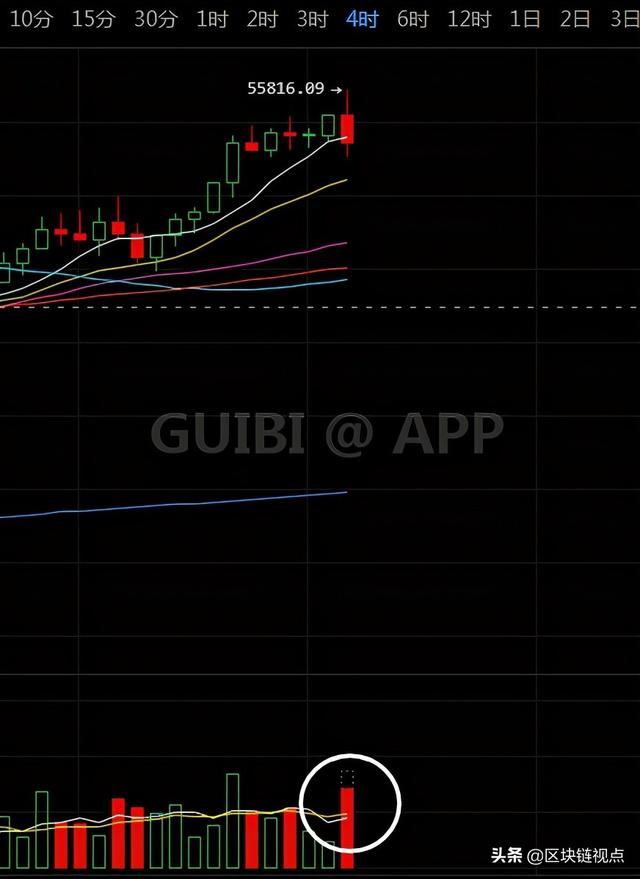Select the 12时 timeframe
Screen dimensions: 640x879
(468, 19)
